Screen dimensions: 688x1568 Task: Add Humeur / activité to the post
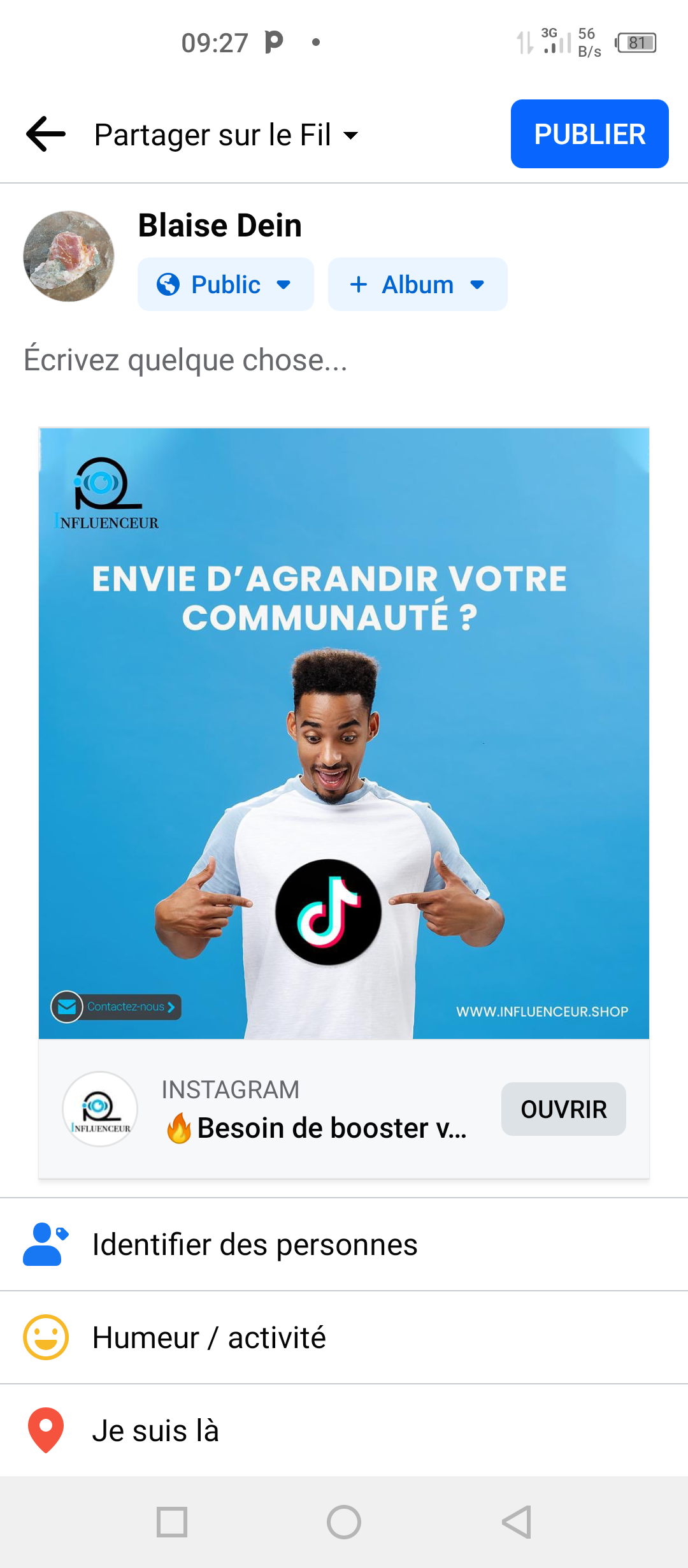[x=344, y=1337]
